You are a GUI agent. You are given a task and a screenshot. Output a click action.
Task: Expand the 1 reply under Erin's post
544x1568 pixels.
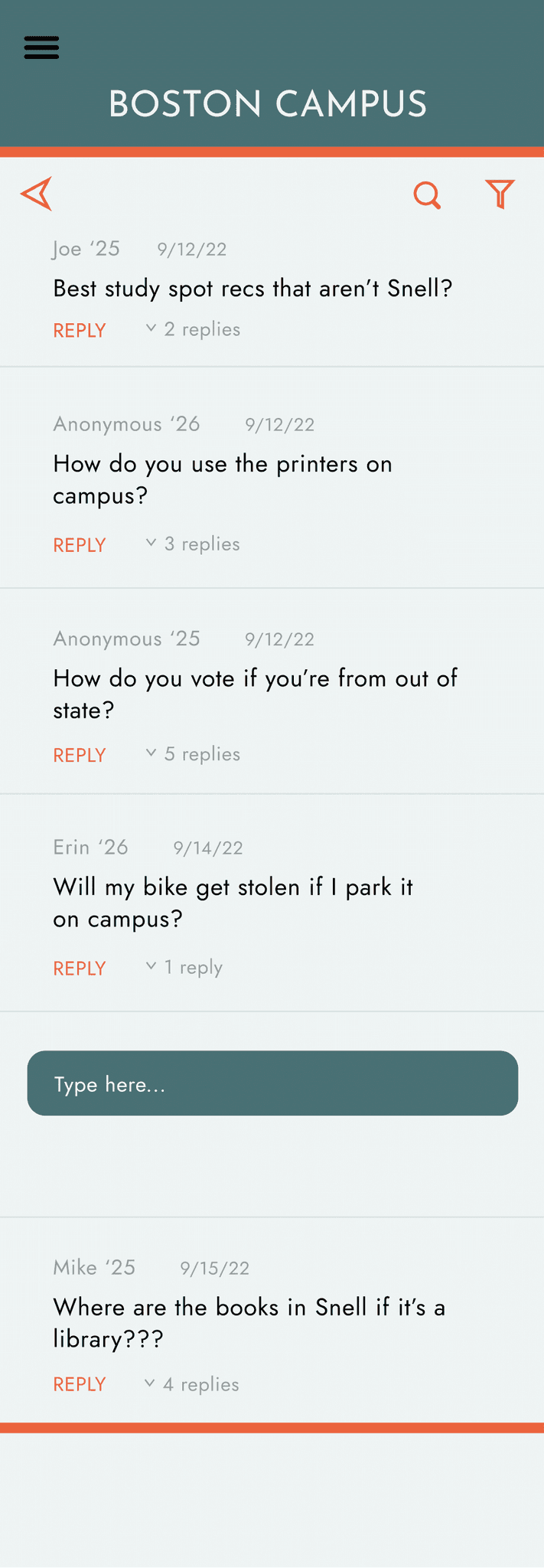[184, 967]
